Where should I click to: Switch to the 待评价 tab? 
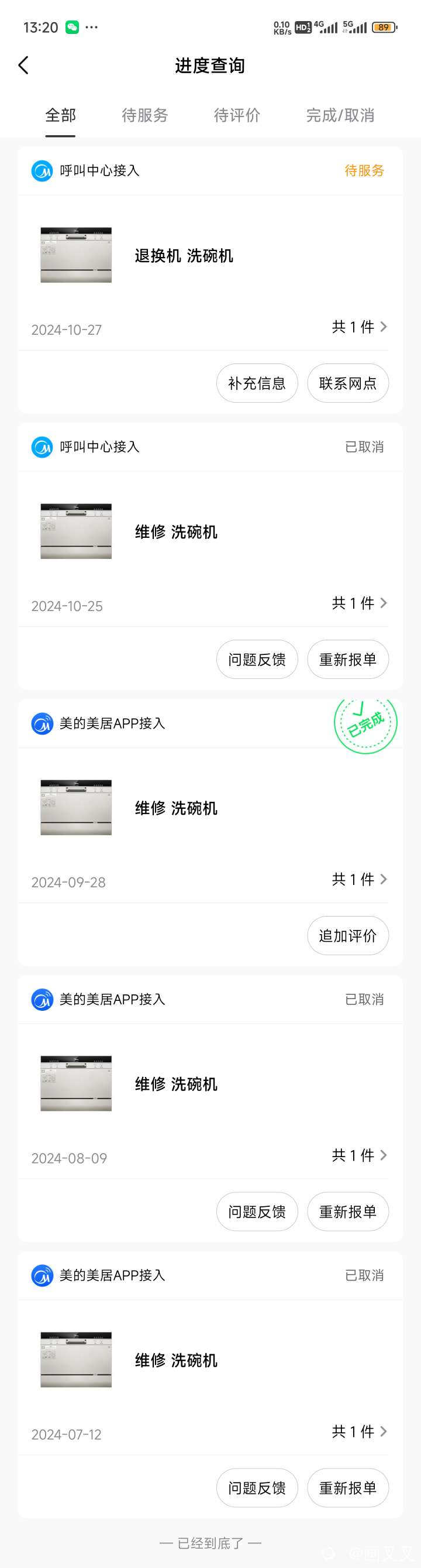point(237,115)
